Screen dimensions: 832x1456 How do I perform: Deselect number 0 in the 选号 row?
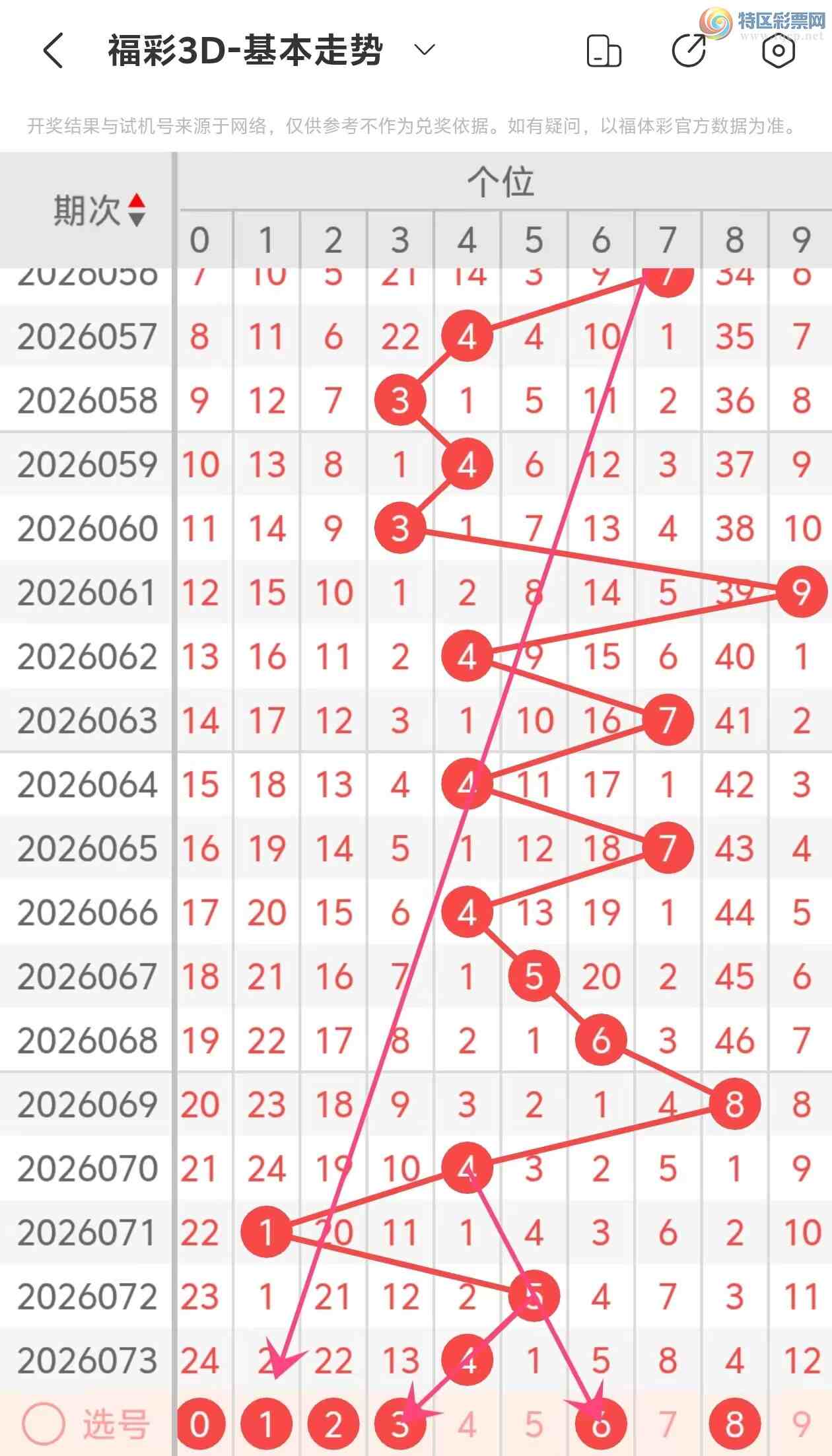point(200,1424)
